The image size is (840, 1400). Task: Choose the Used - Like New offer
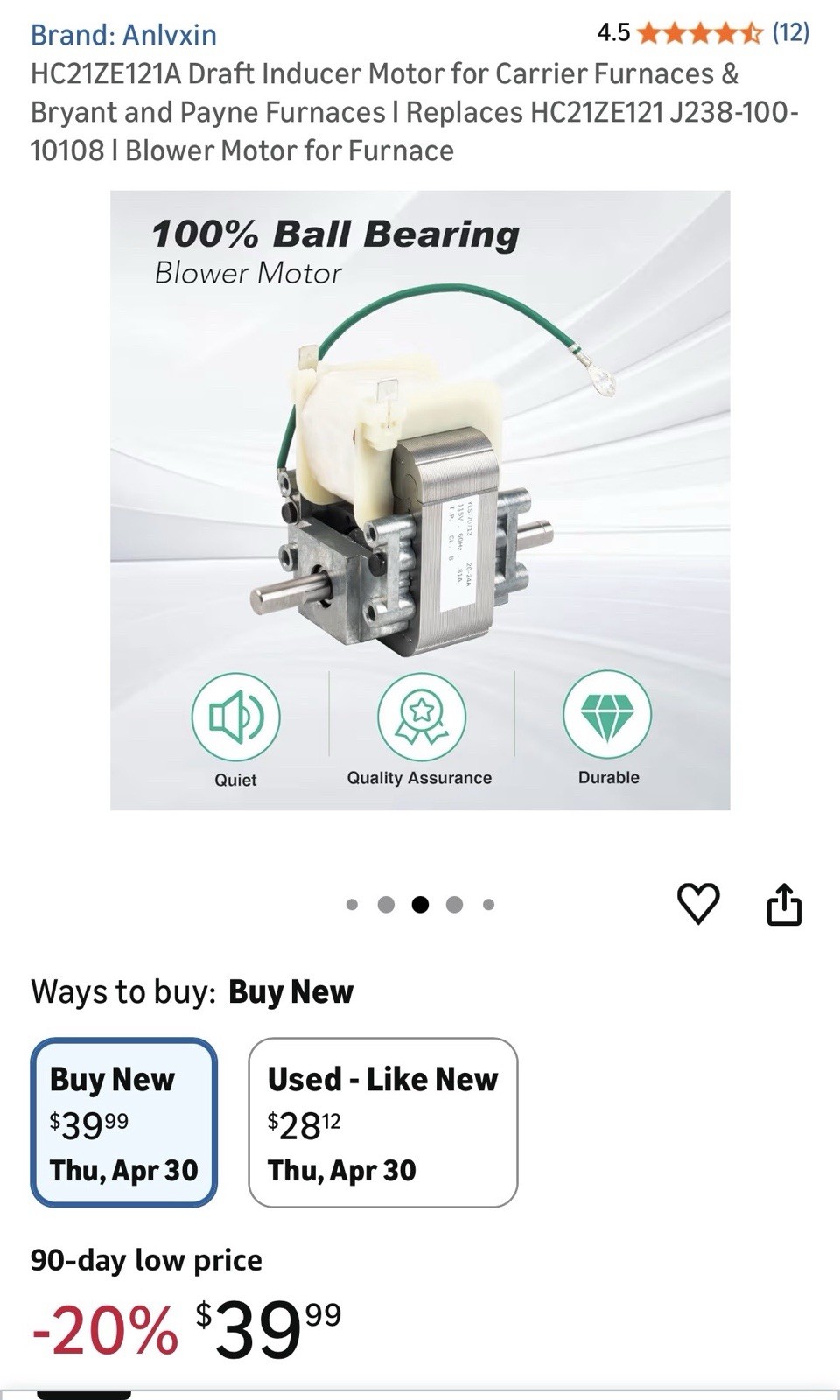[x=383, y=1123]
